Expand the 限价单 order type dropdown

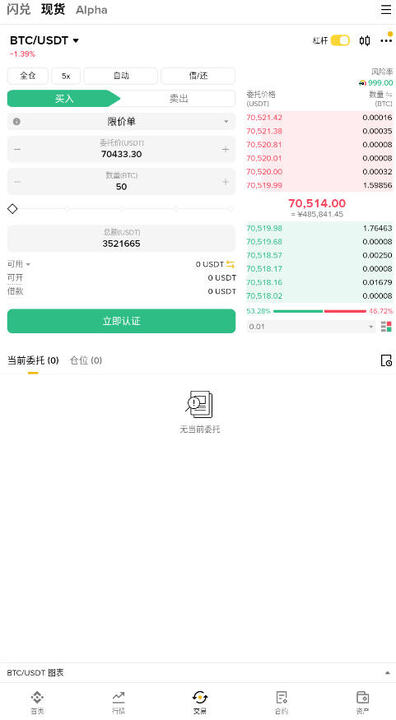[121, 122]
